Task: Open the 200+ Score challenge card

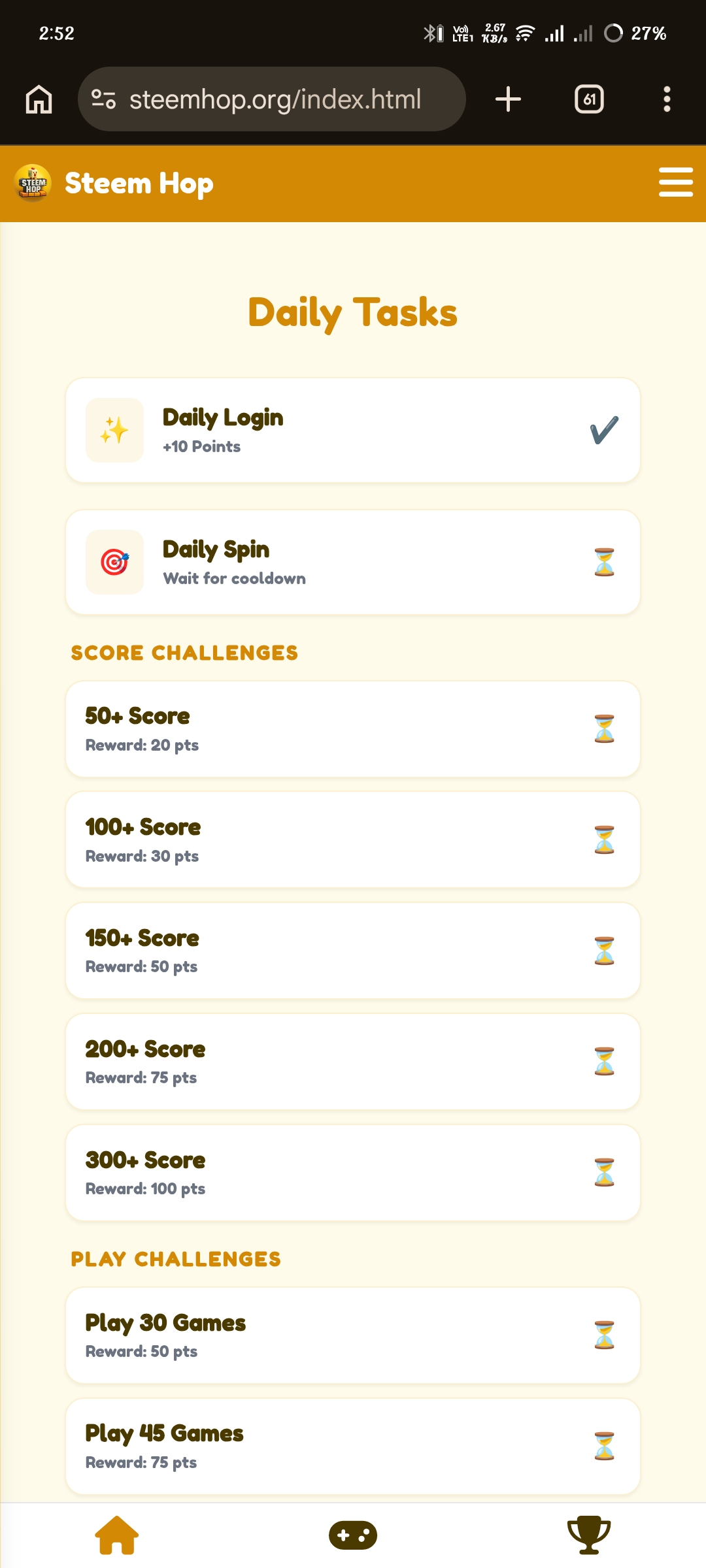Action: 353,1062
